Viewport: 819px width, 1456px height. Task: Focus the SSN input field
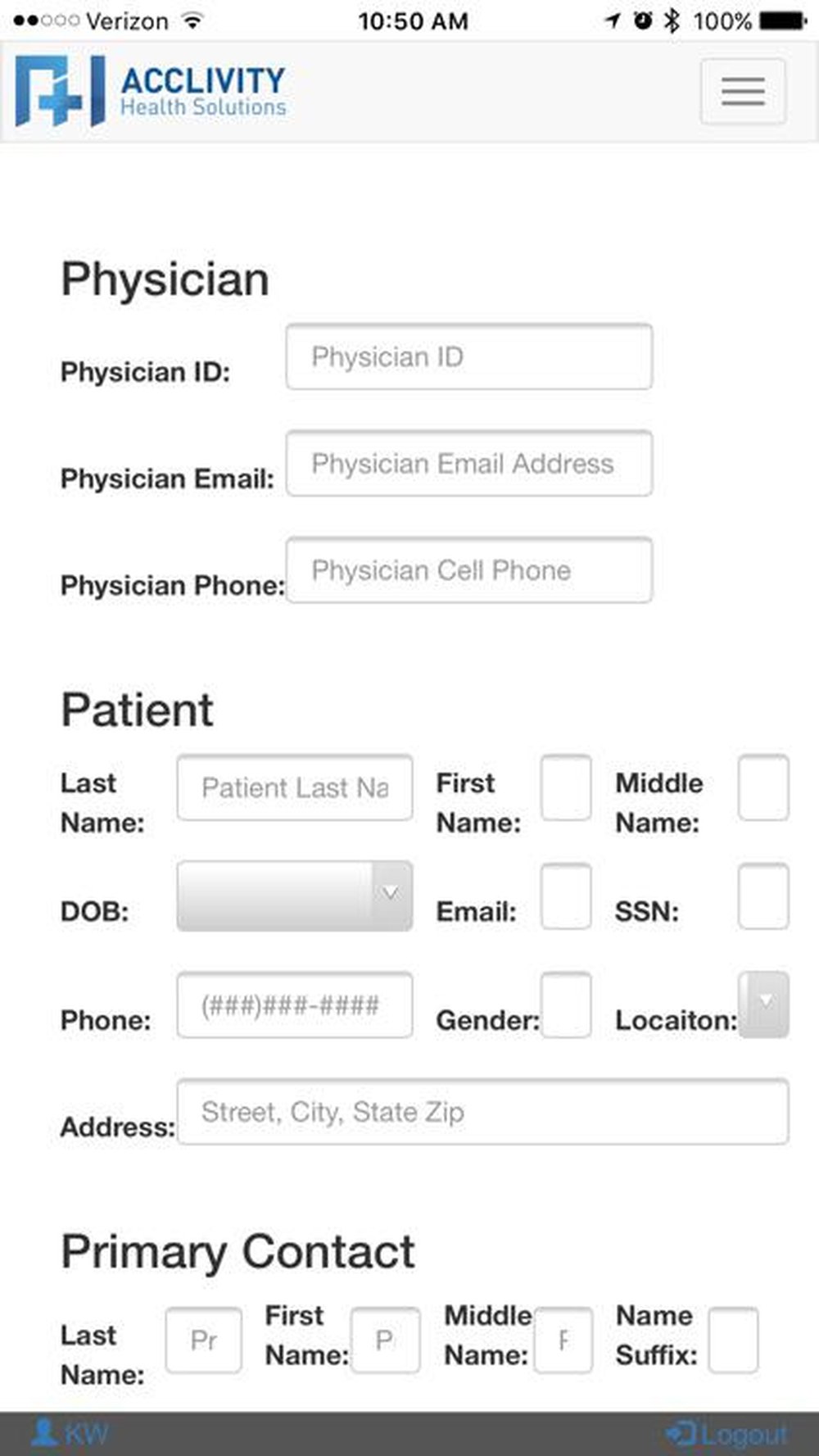coord(763,896)
